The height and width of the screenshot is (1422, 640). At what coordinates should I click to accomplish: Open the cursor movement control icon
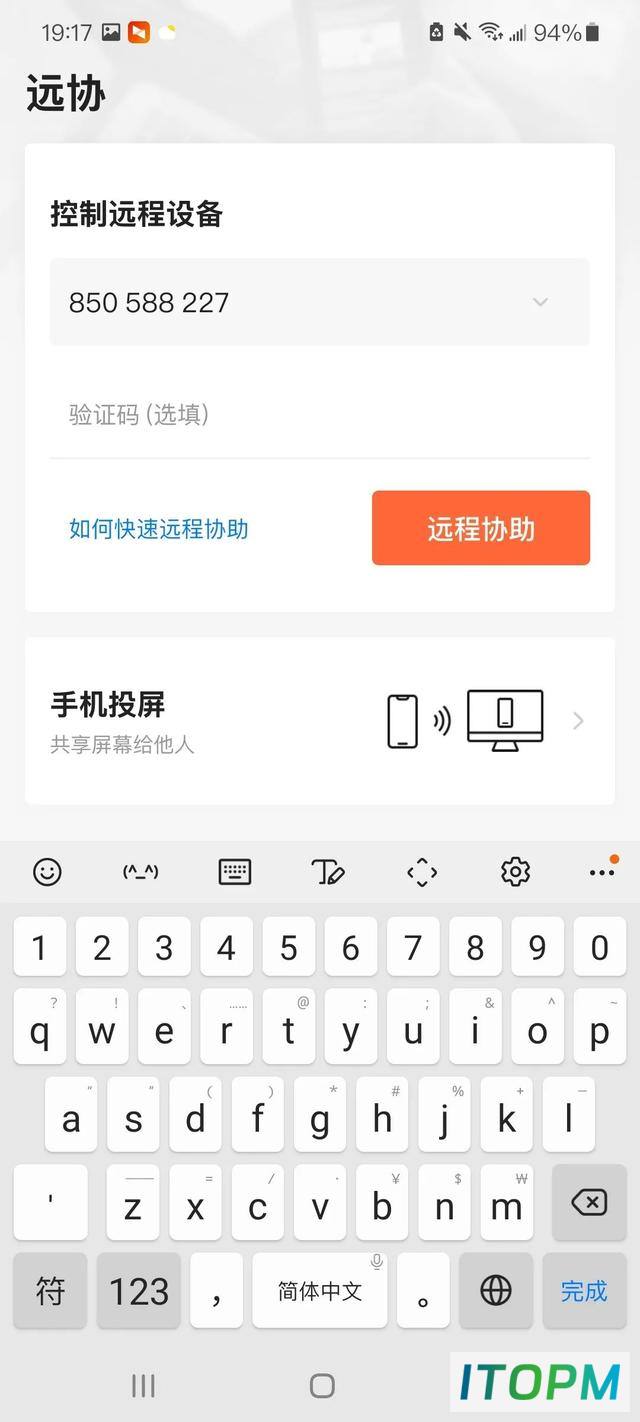pos(422,872)
